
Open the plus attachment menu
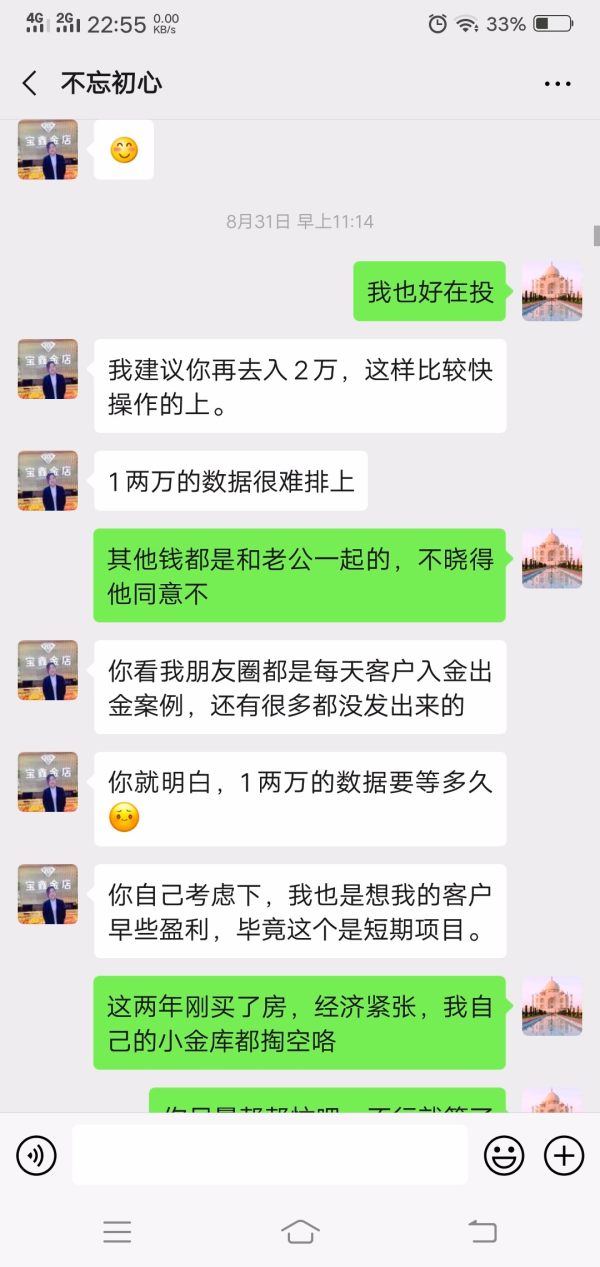pyautogui.click(x=564, y=1156)
